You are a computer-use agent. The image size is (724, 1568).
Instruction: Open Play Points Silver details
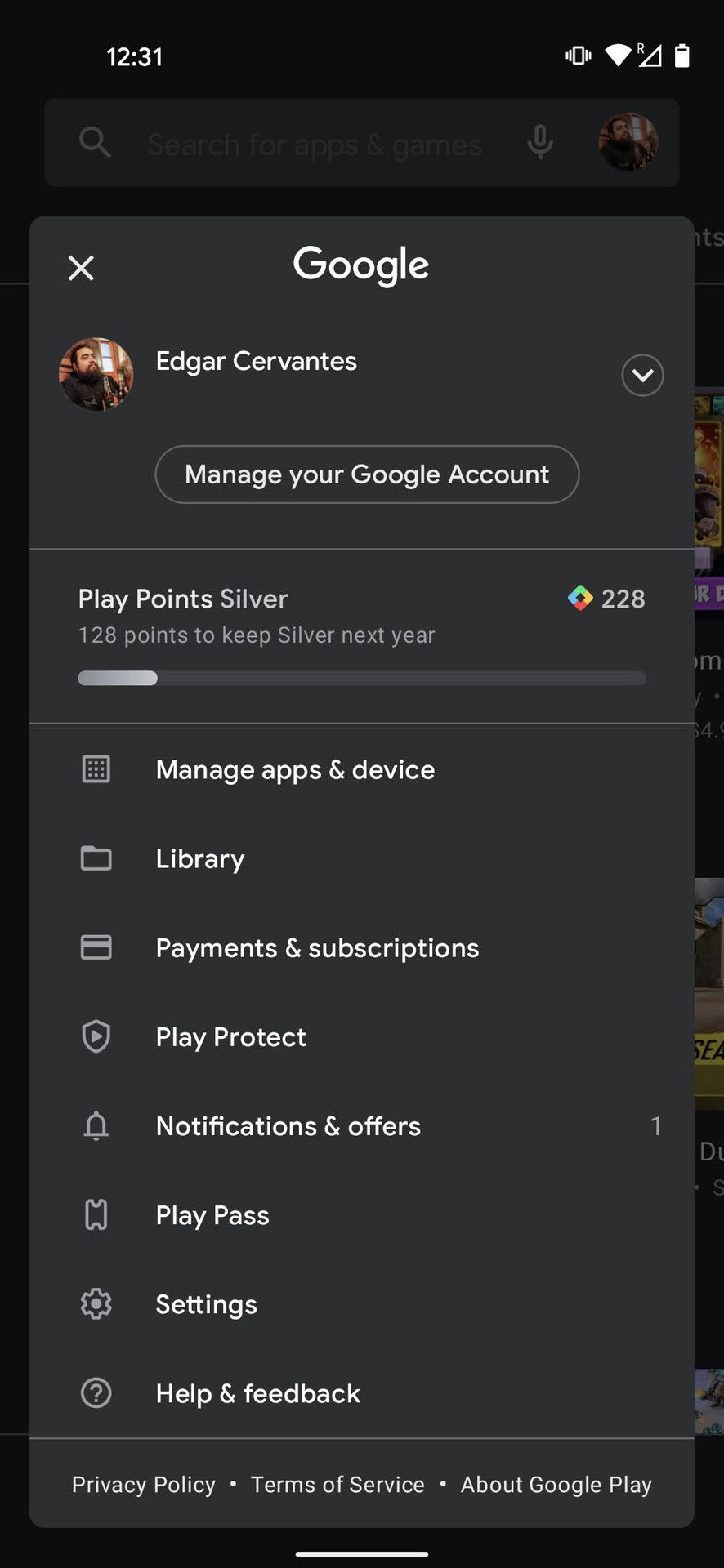point(361,634)
